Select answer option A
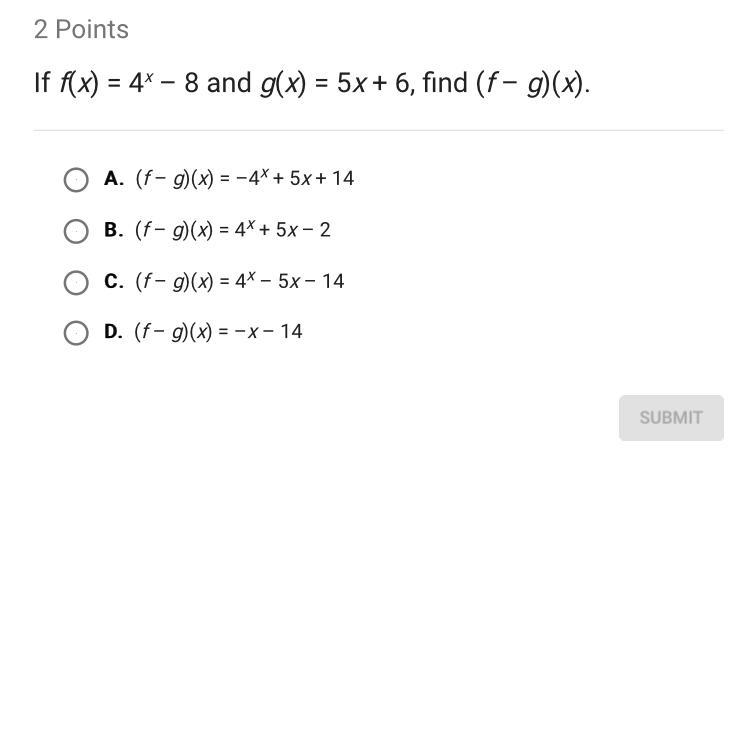 [x=76, y=180]
